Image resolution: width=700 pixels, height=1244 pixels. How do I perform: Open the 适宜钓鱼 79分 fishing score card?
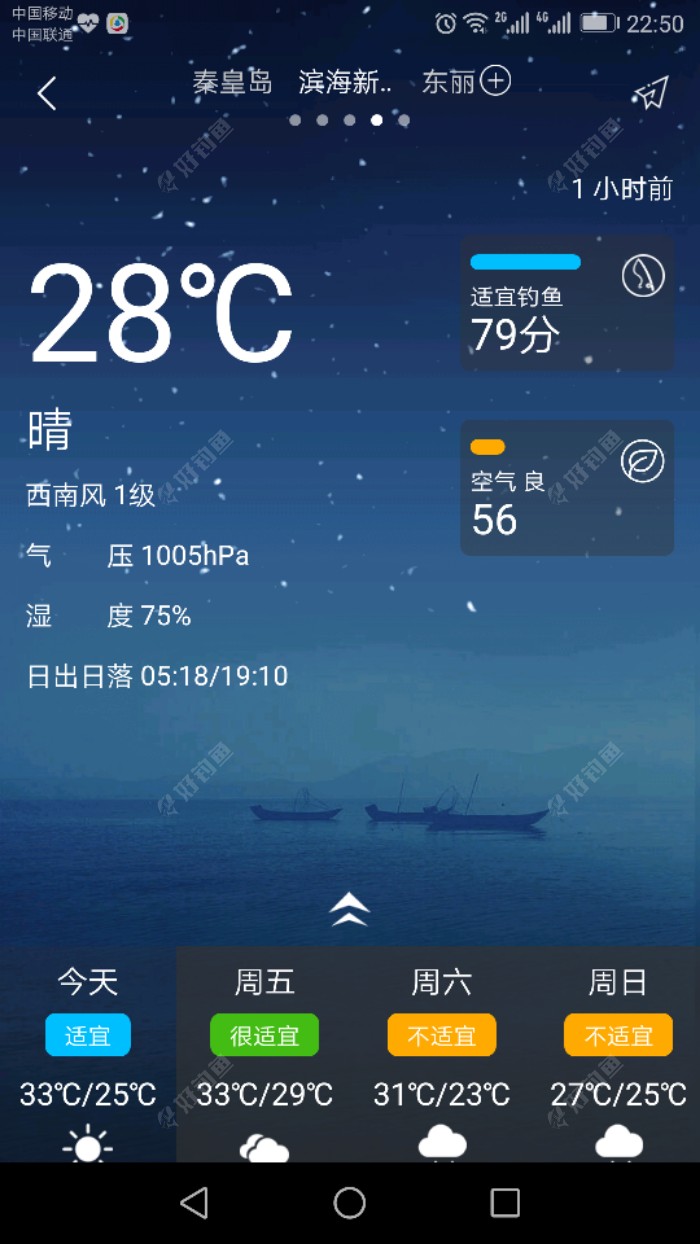(566, 304)
